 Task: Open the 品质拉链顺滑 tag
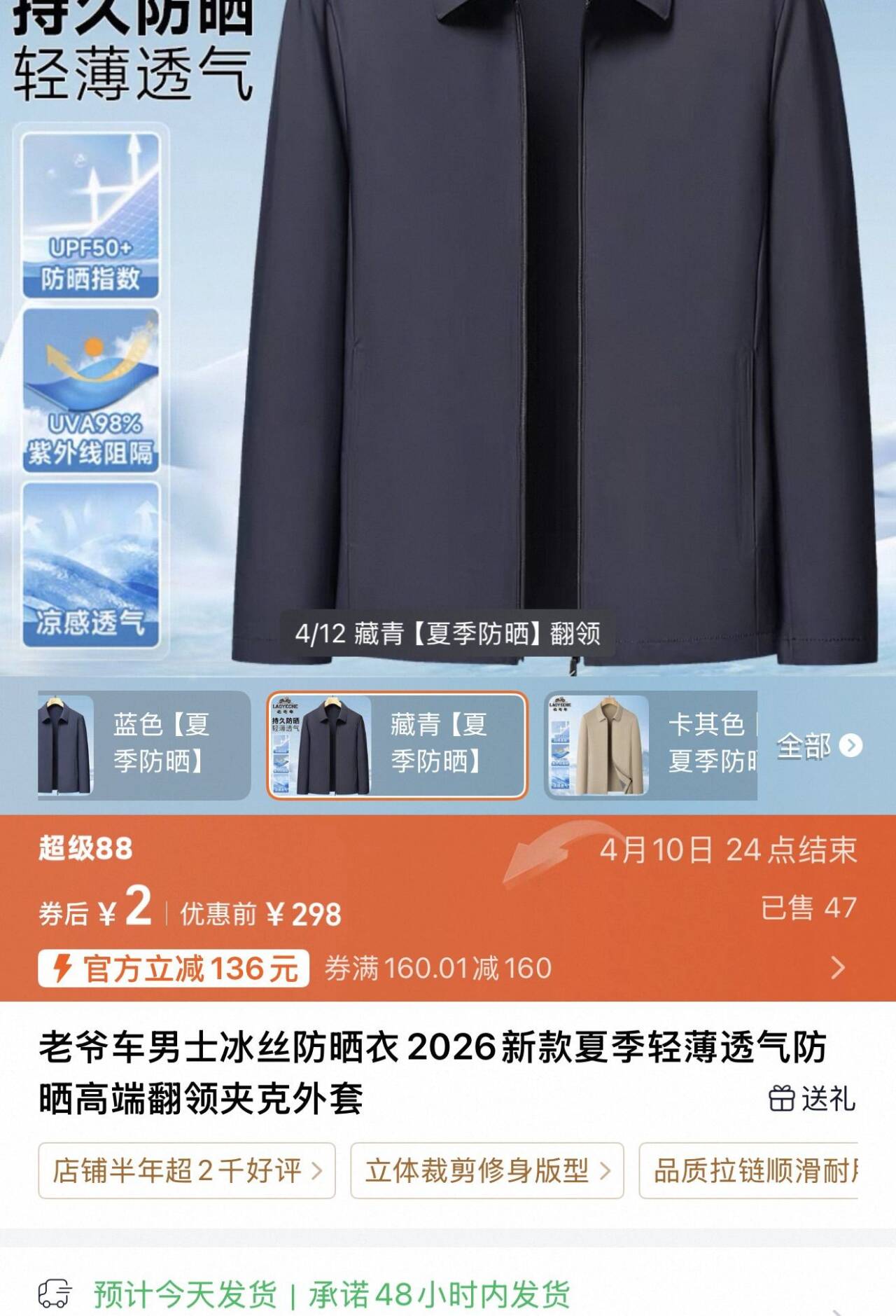[749, 1170]
